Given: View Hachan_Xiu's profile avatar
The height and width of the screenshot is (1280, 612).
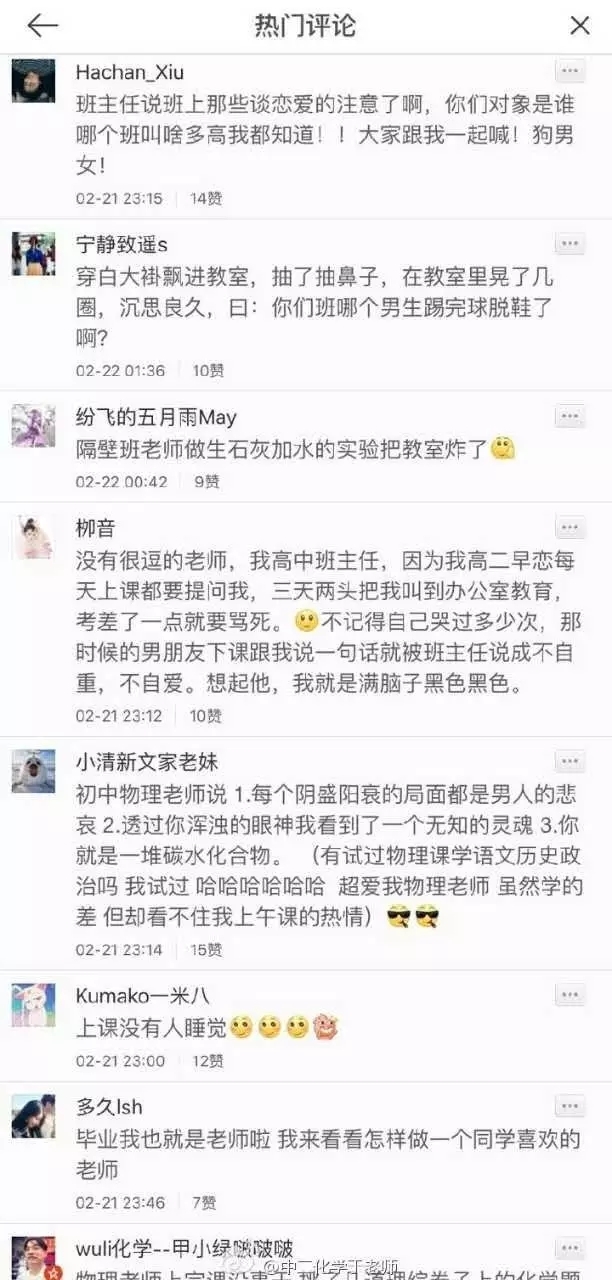Looking at the screenshot, I should click(33, 81).
